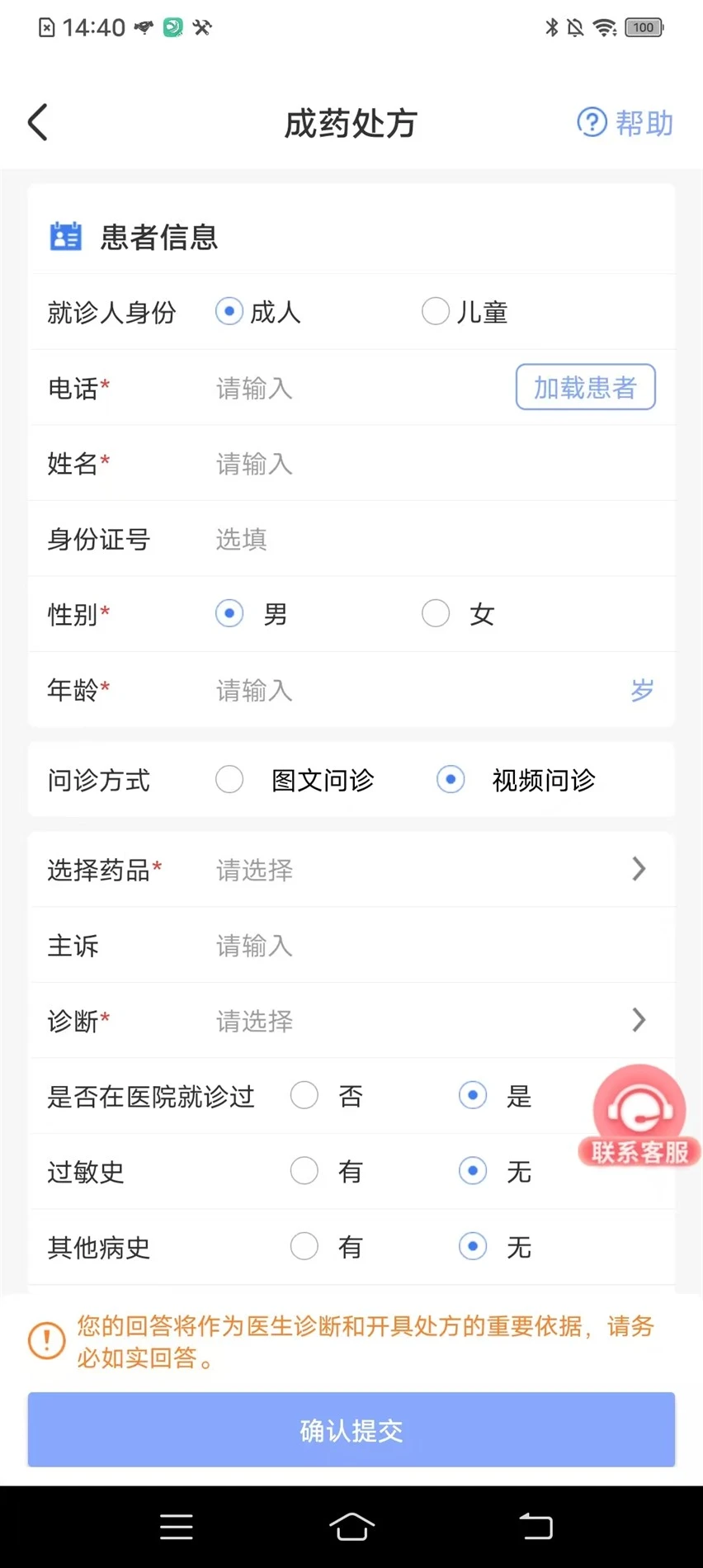Tap the 加载患者 button
This screenshot has width=703, height=1568.
(586, 387)
